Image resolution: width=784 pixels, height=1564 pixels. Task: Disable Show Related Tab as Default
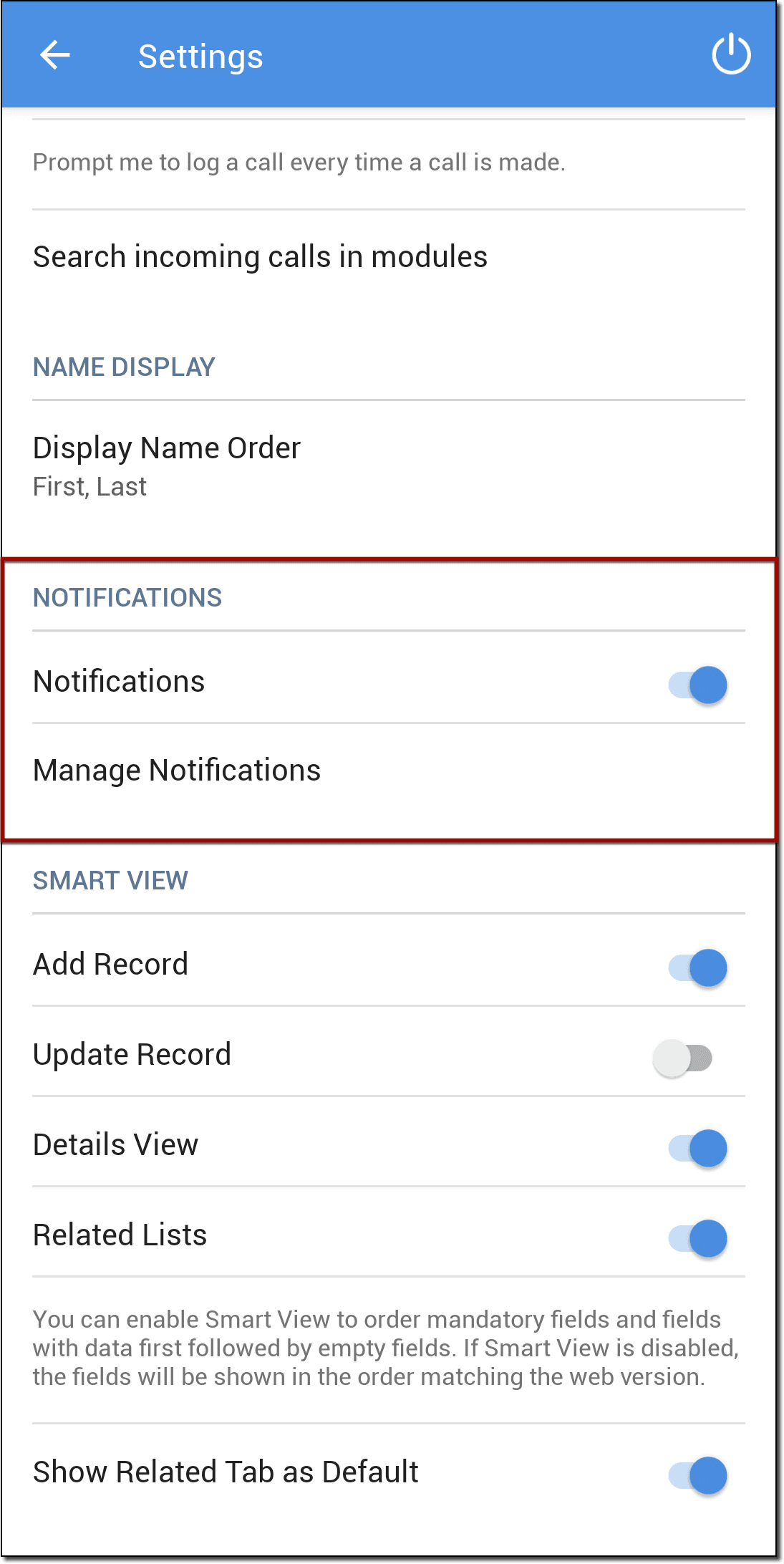pos(697,1475)
